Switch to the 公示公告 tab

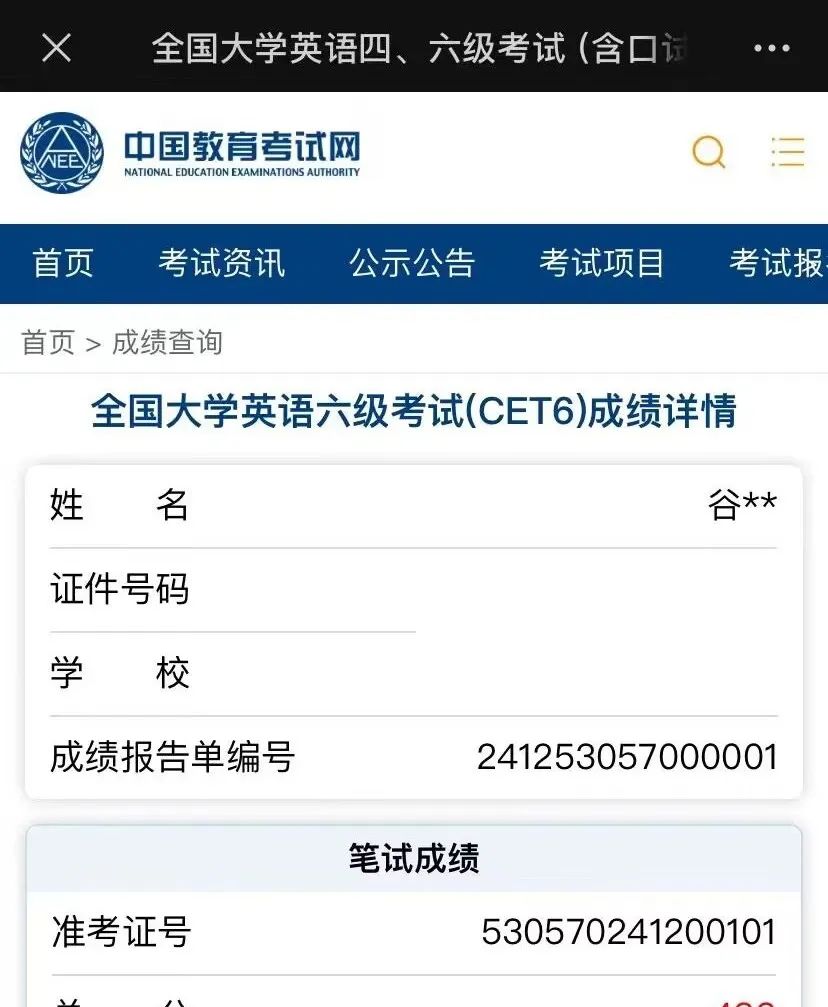[x=411, y=263]
